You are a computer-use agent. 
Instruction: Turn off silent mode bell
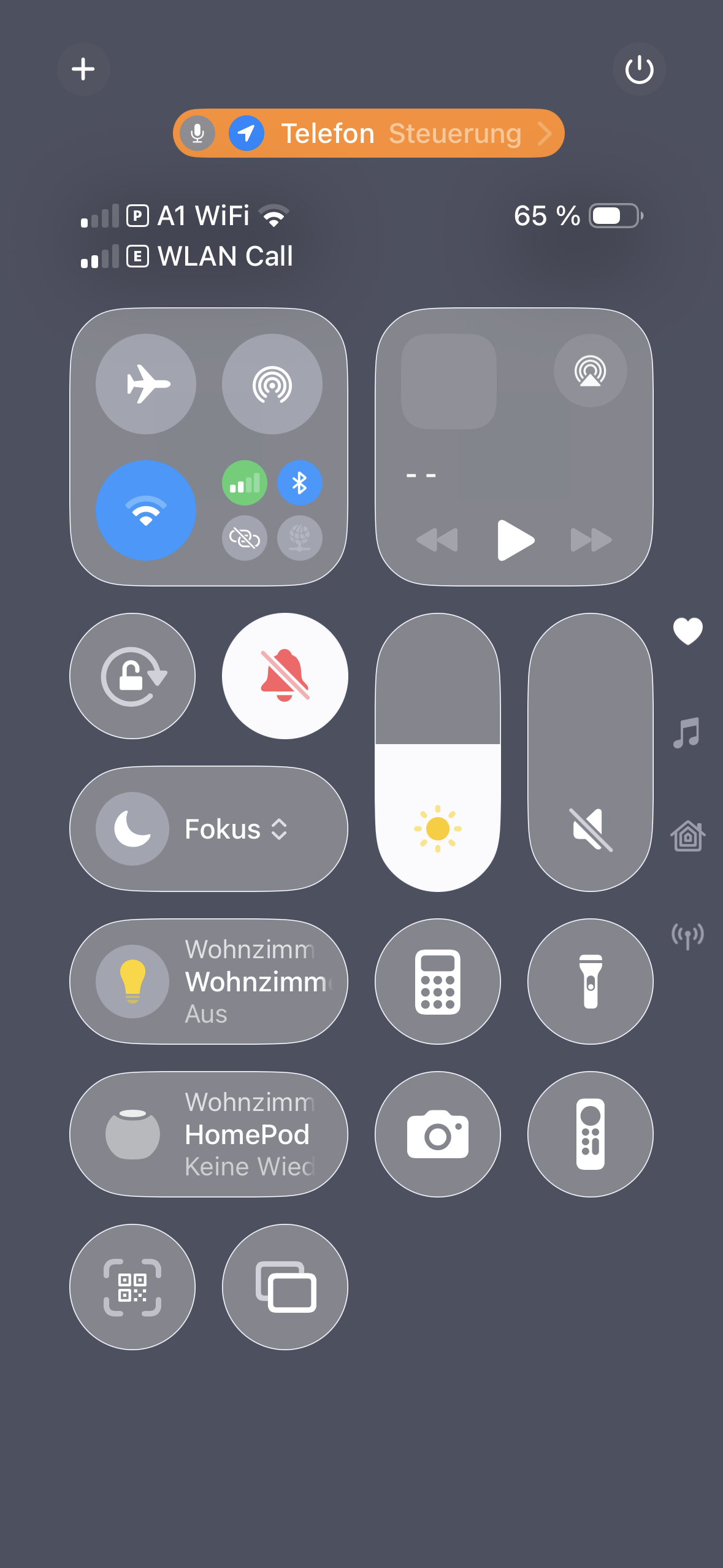point(285,676)
